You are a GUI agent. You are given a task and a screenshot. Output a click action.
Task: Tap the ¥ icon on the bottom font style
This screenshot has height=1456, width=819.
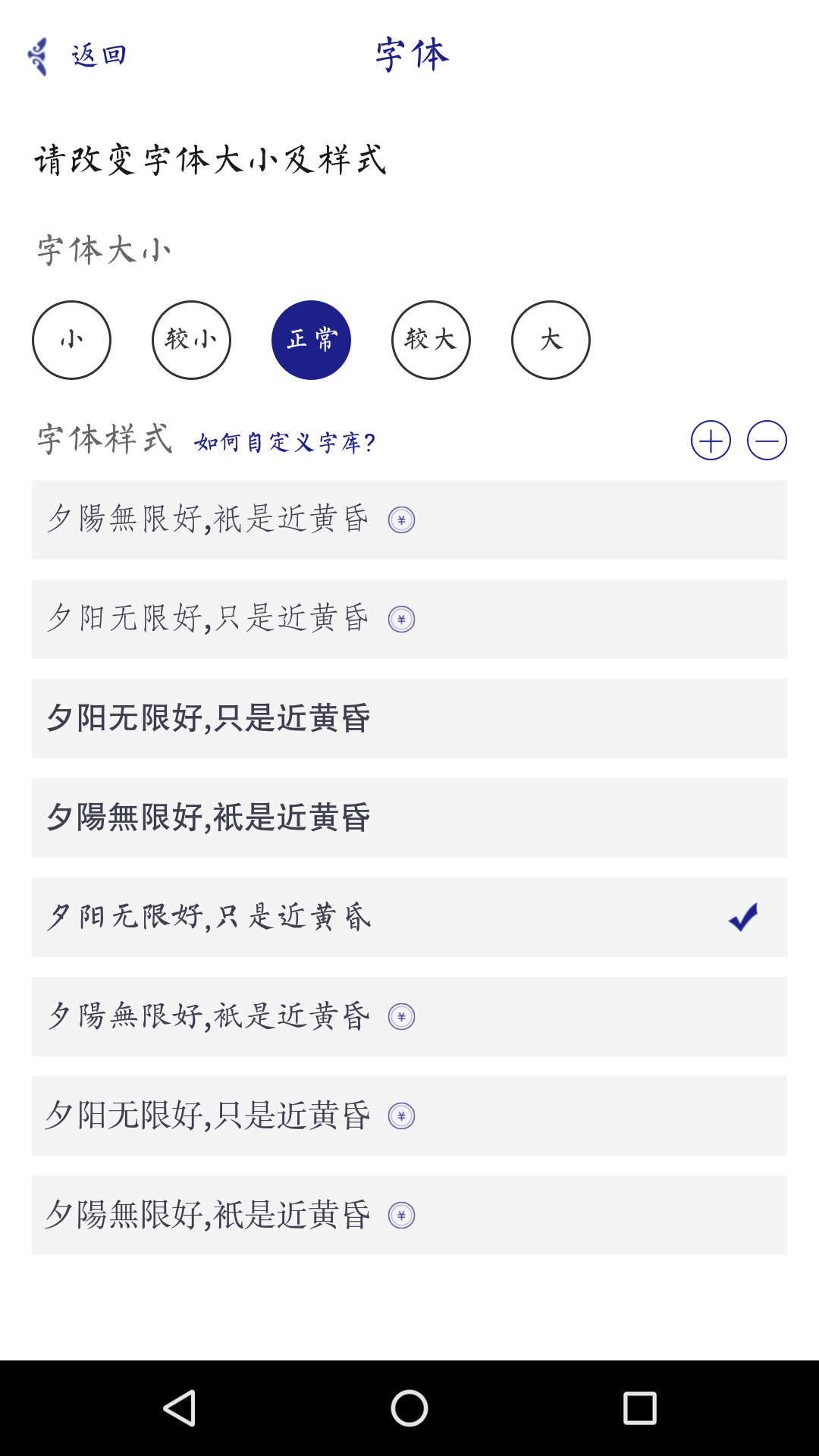[401, 1214]
